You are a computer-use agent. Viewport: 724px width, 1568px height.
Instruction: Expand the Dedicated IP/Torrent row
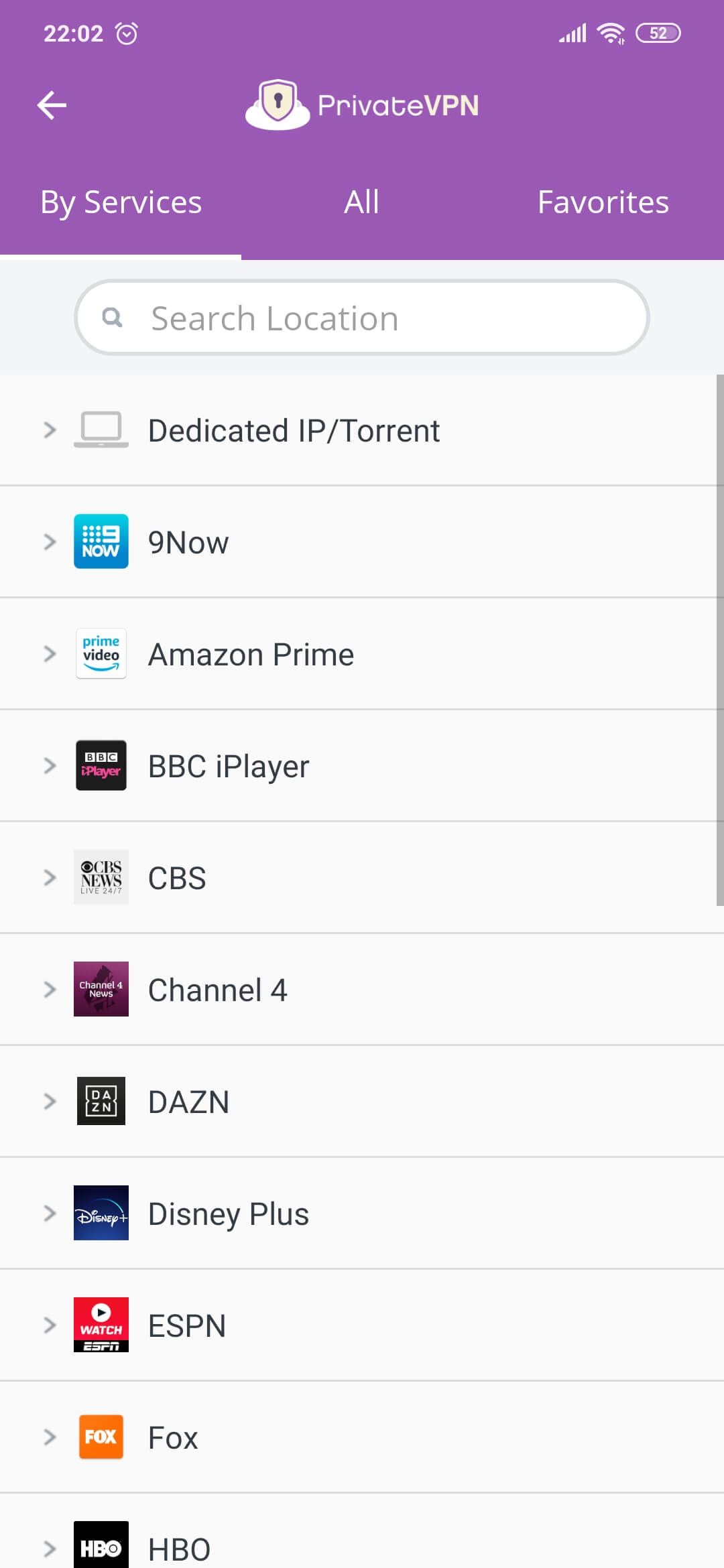(x=362, y=430)
